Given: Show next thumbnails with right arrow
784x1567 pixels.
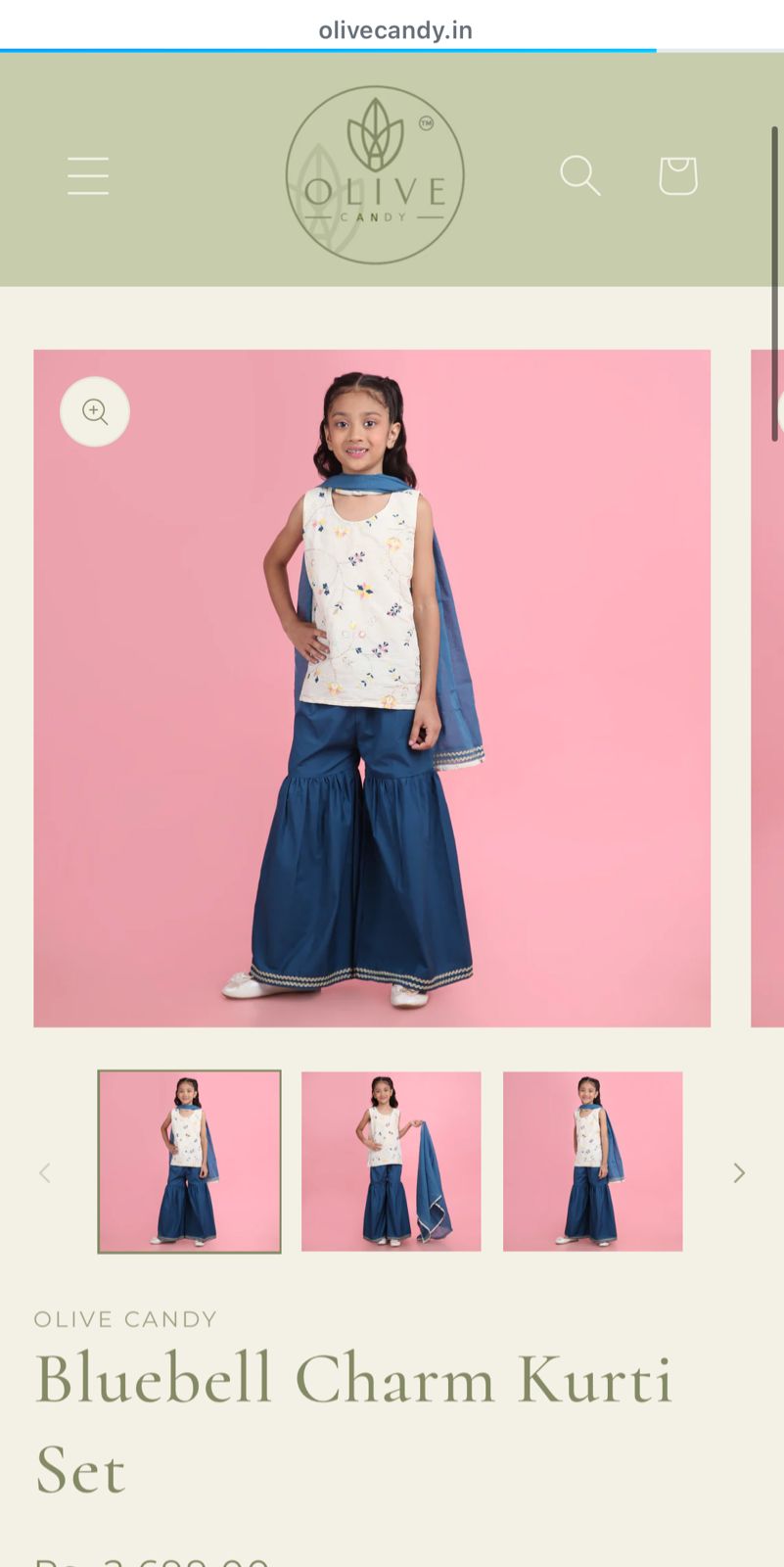Looking at the screenshot, I should (x=739, y=1172).
